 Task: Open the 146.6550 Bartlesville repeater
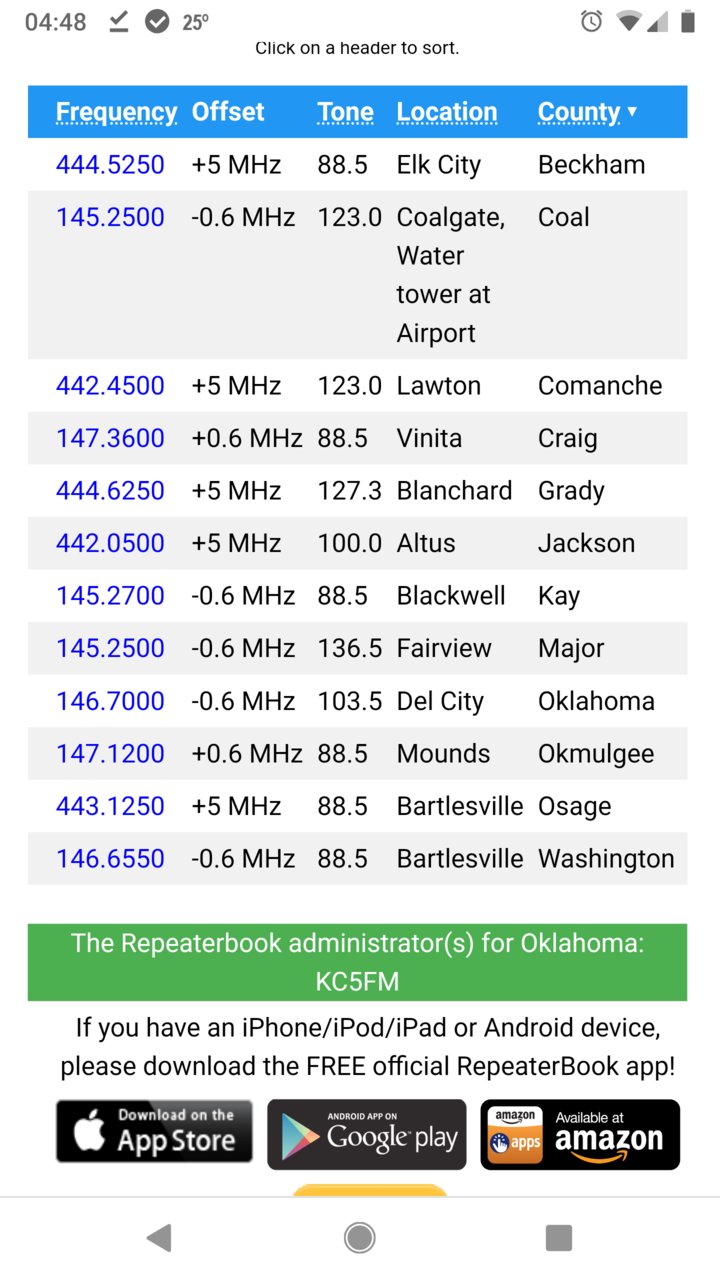110,859
